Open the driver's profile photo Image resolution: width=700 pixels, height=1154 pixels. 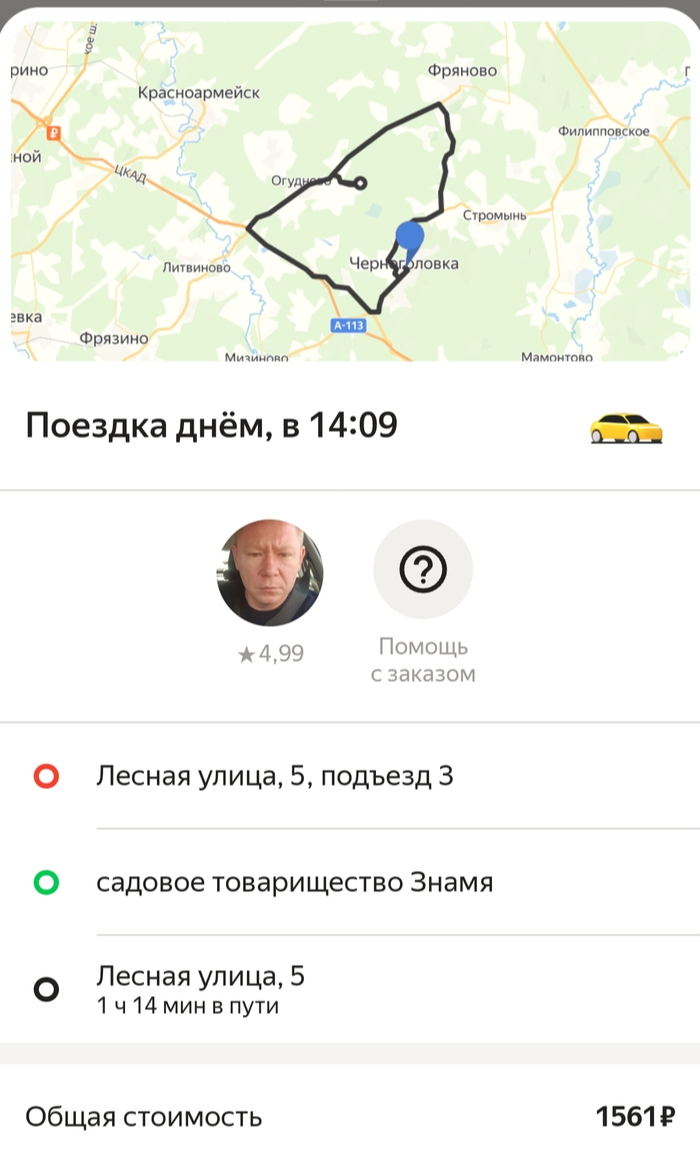point(269,572)
